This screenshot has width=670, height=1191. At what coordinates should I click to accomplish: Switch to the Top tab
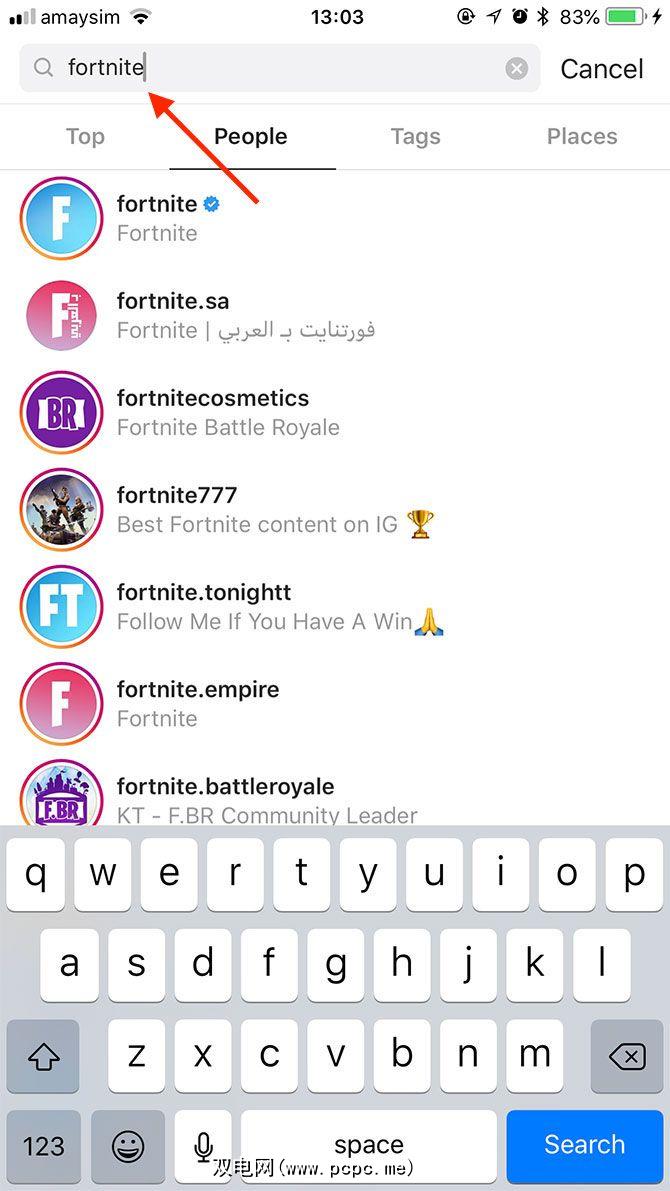[85, 137]
